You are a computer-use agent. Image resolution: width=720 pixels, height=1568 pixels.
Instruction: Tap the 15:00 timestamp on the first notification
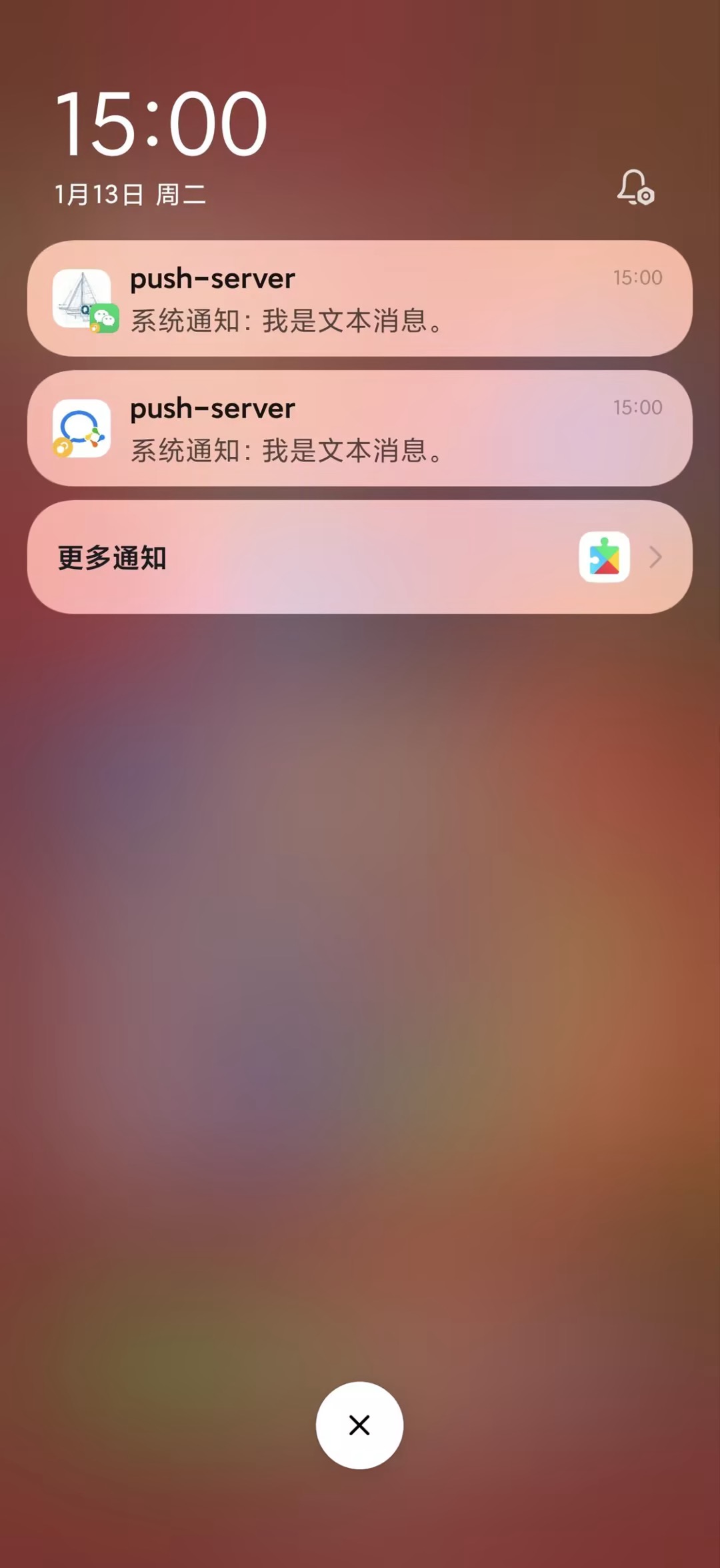(x=638, y=278)
